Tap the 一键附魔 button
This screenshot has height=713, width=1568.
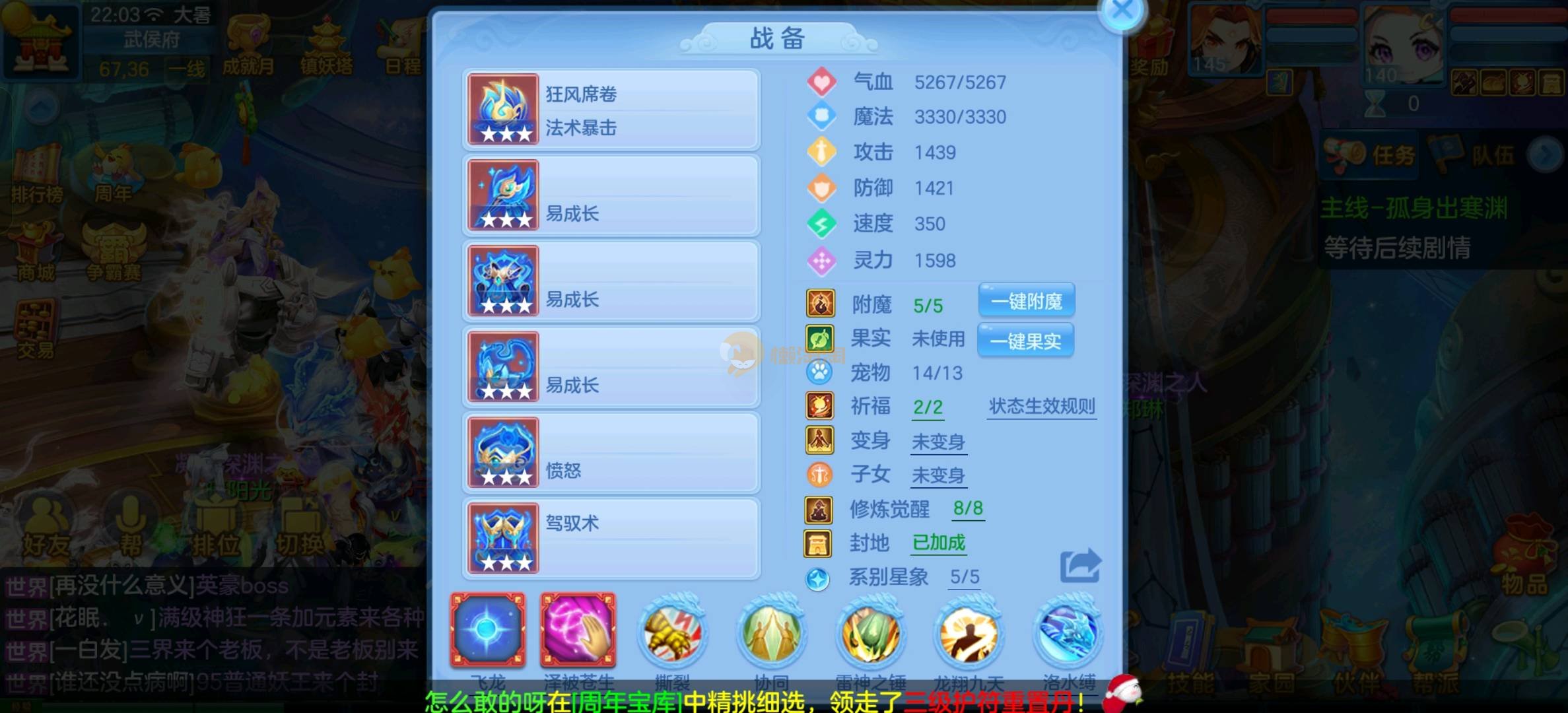[x=1026, y=301]
